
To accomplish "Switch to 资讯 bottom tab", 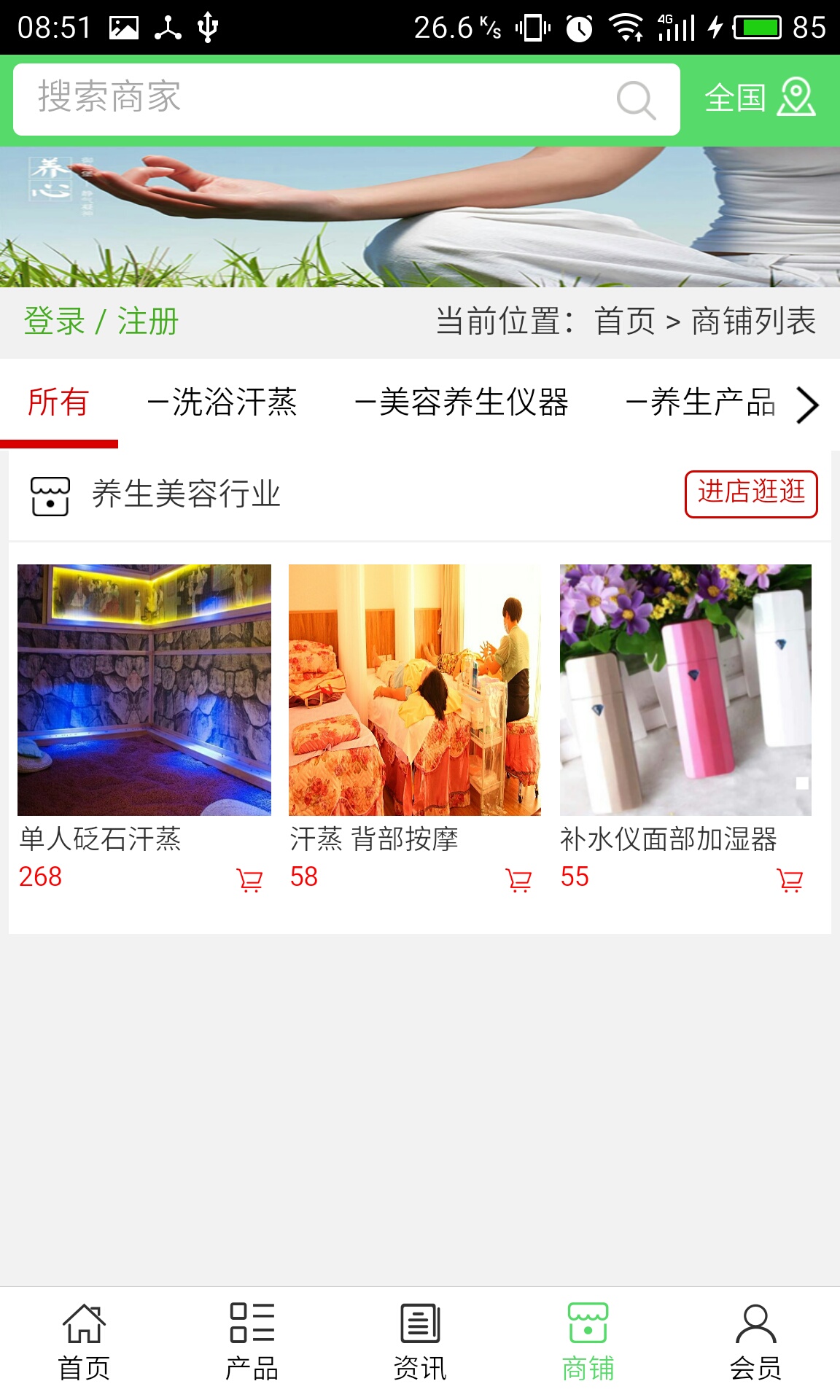I will pos(420,1342).
